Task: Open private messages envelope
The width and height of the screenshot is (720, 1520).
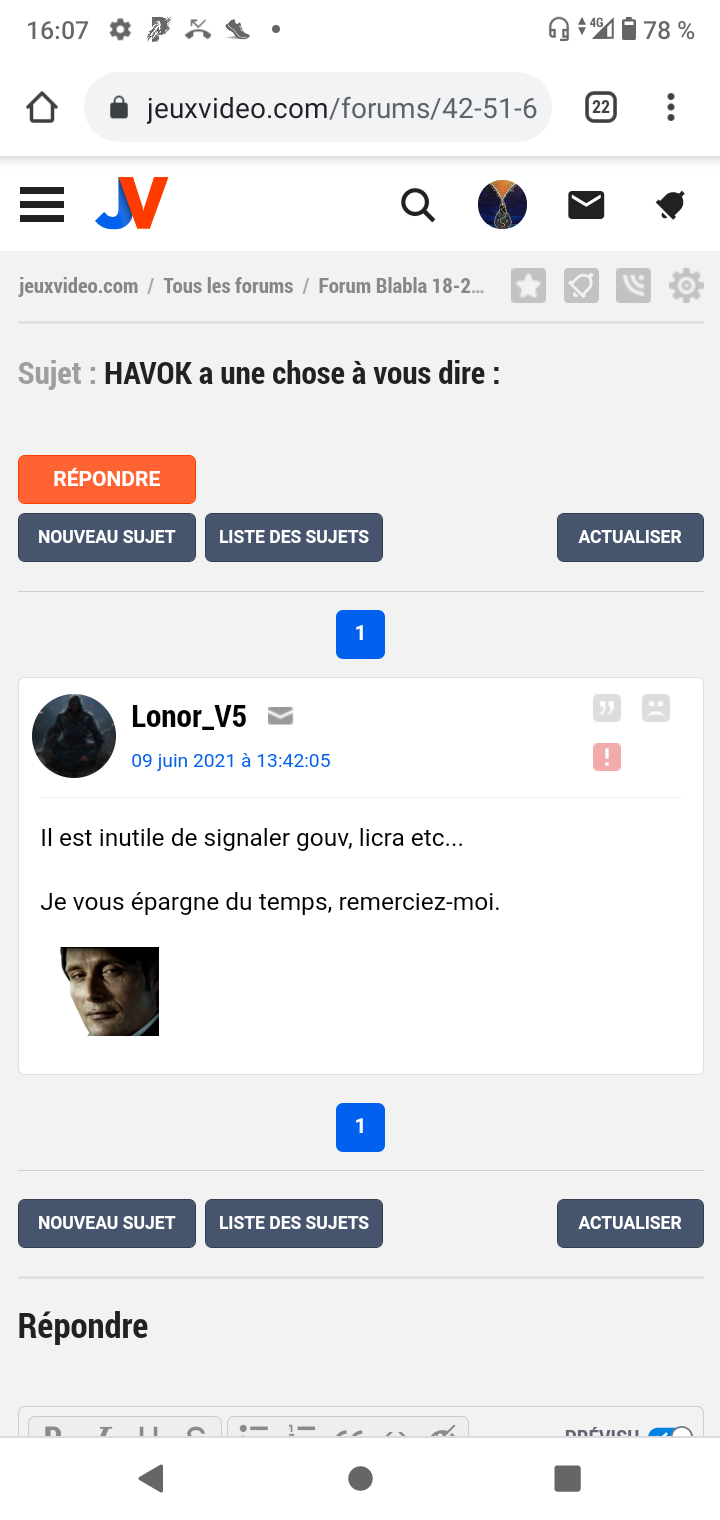Action: [x=586, y=205]
